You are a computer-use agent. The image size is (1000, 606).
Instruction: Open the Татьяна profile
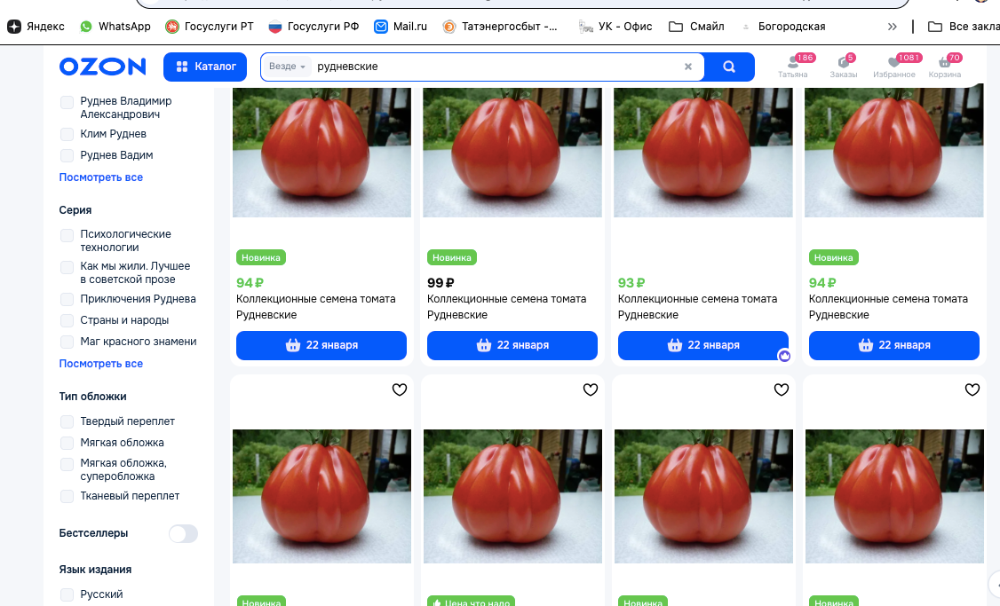tap(793, 67)
